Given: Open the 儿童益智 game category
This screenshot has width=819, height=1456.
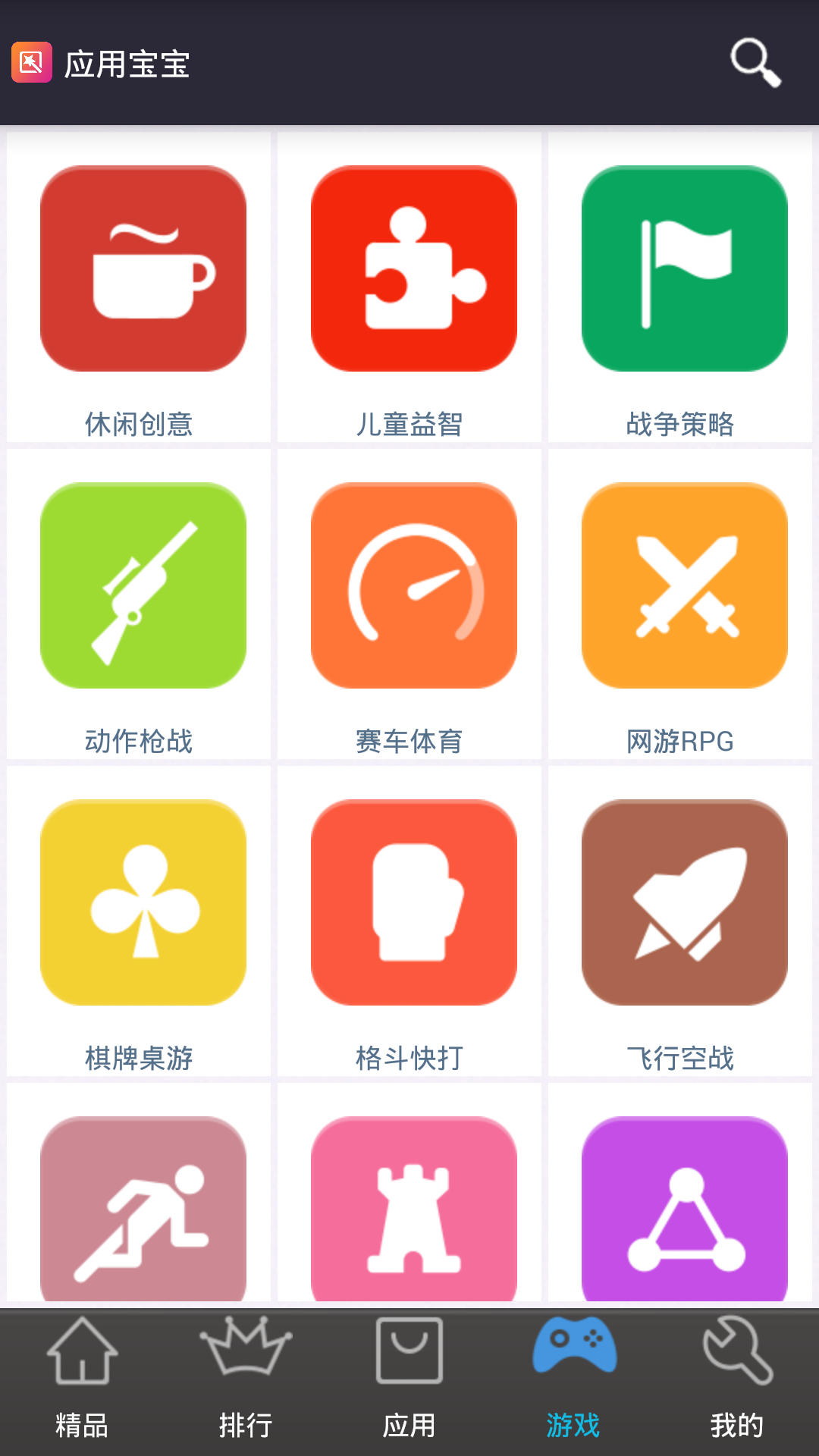Looking at the screenshot, I should pyautogui.click(x=409, y=287).
